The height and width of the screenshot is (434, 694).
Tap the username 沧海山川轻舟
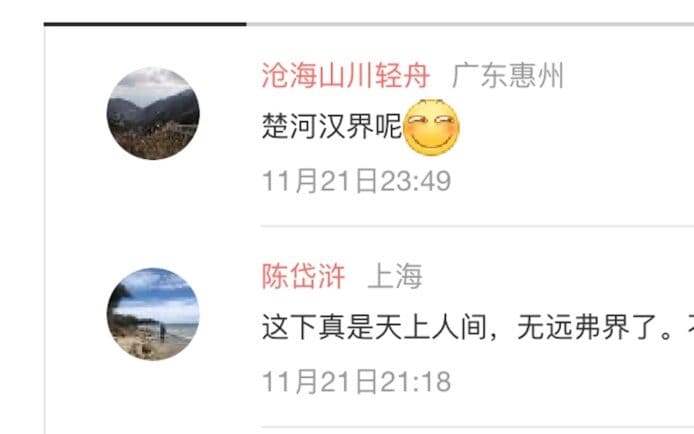346,75
